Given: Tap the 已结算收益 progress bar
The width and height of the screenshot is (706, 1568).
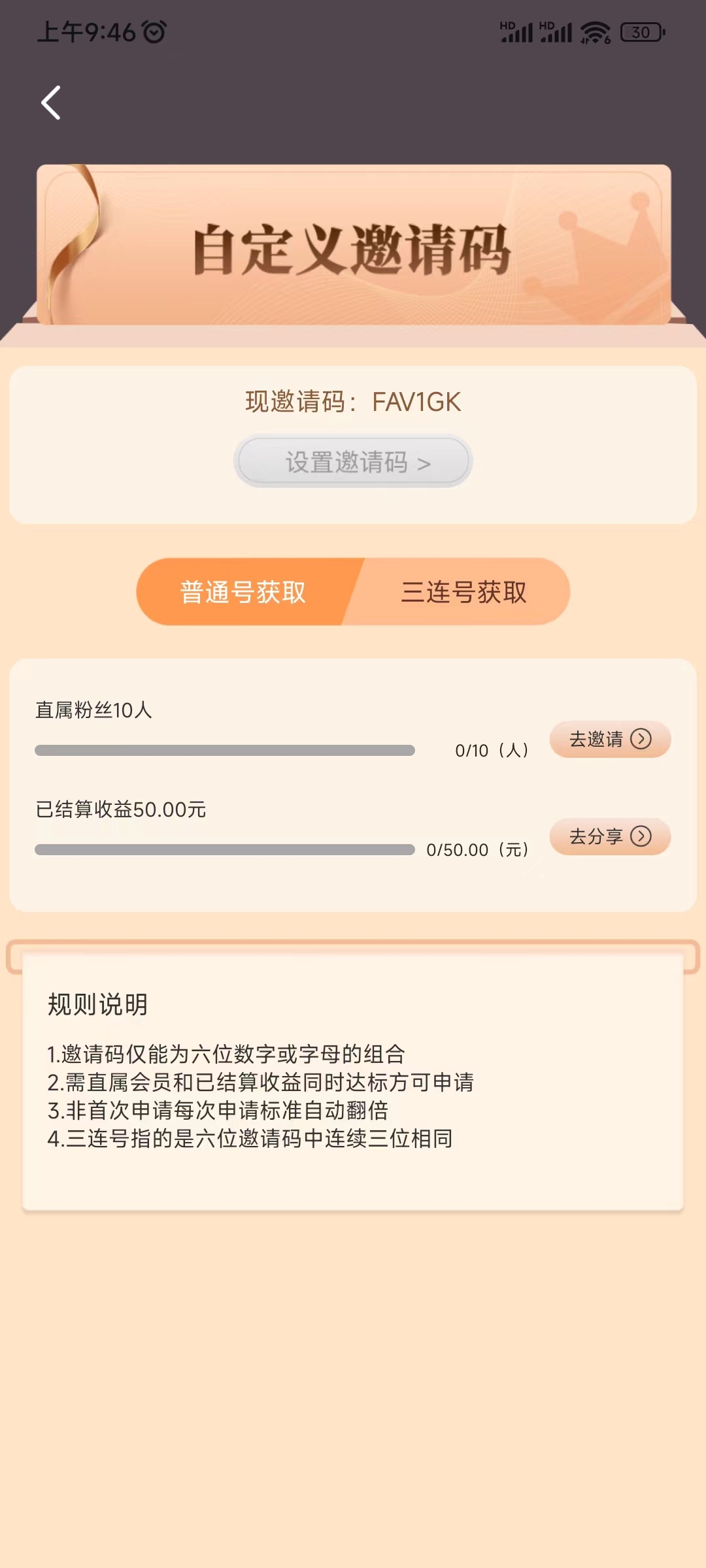Looking at the screenshot, I should coord(226,847).
